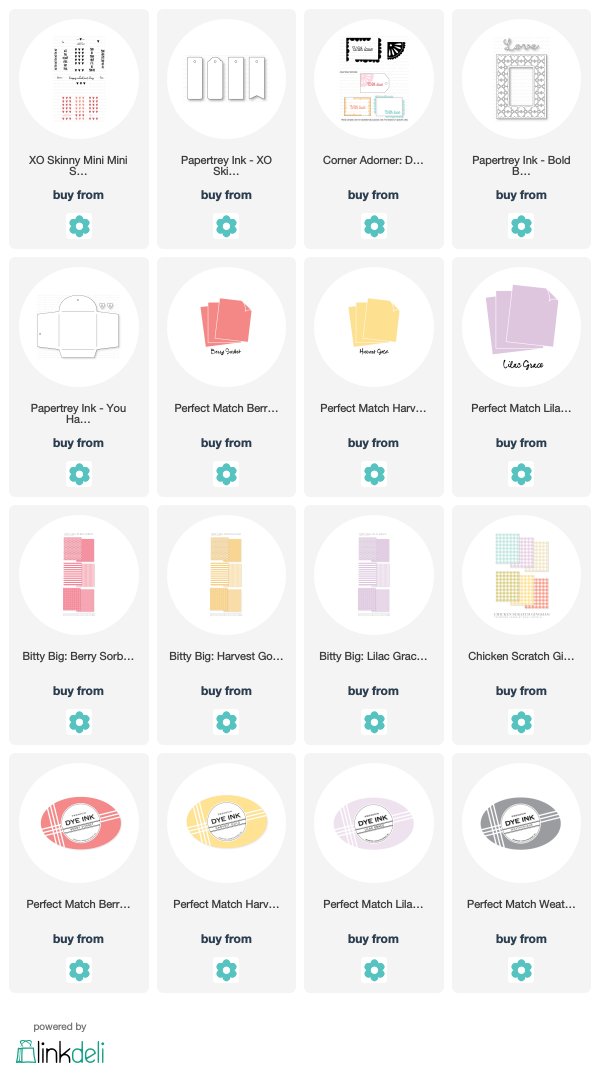Image resolution: width=600 pixels, height=1073 pixels.
Task: Open the Chicken Scratch Gi… paper card
Action: (521, 625)
